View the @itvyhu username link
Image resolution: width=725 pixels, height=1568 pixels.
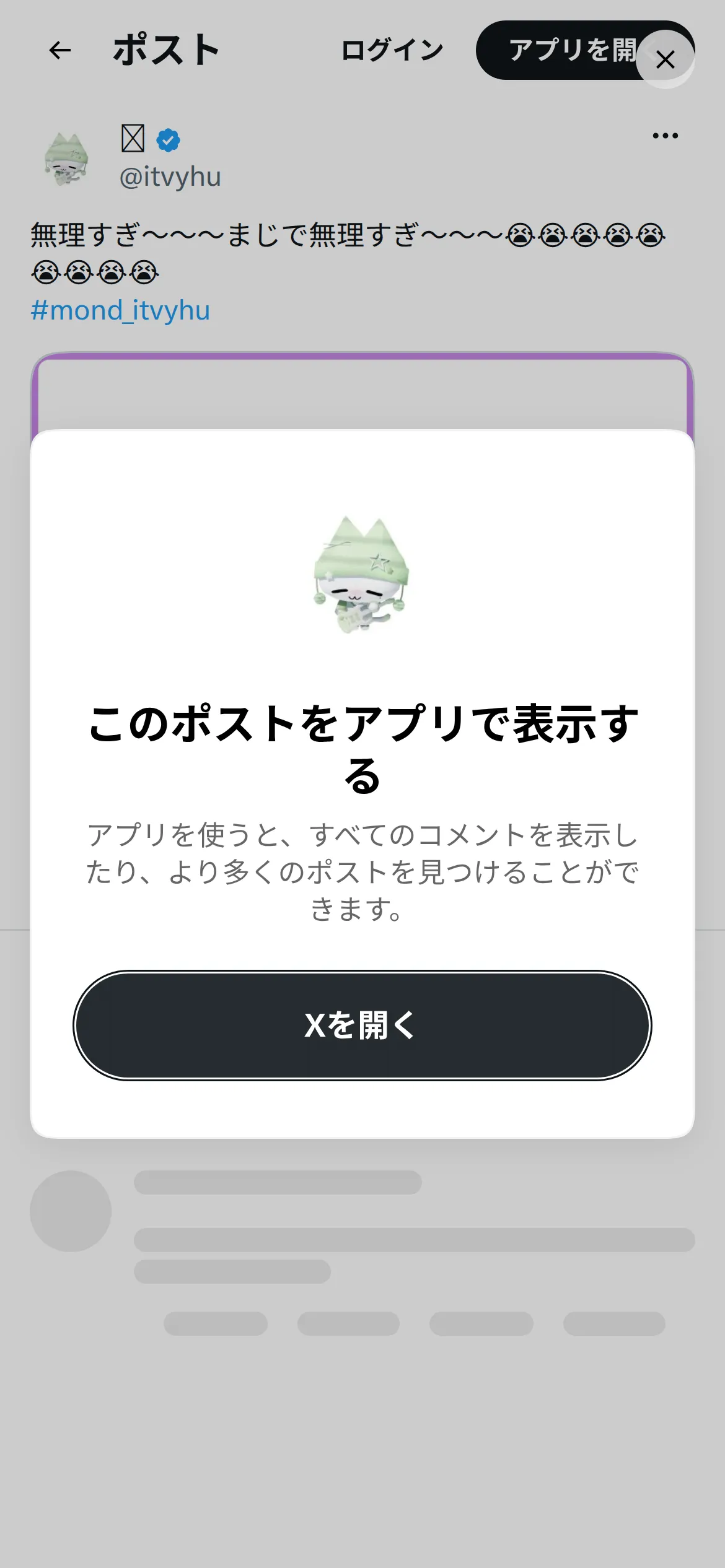click(x=170, y=177)
